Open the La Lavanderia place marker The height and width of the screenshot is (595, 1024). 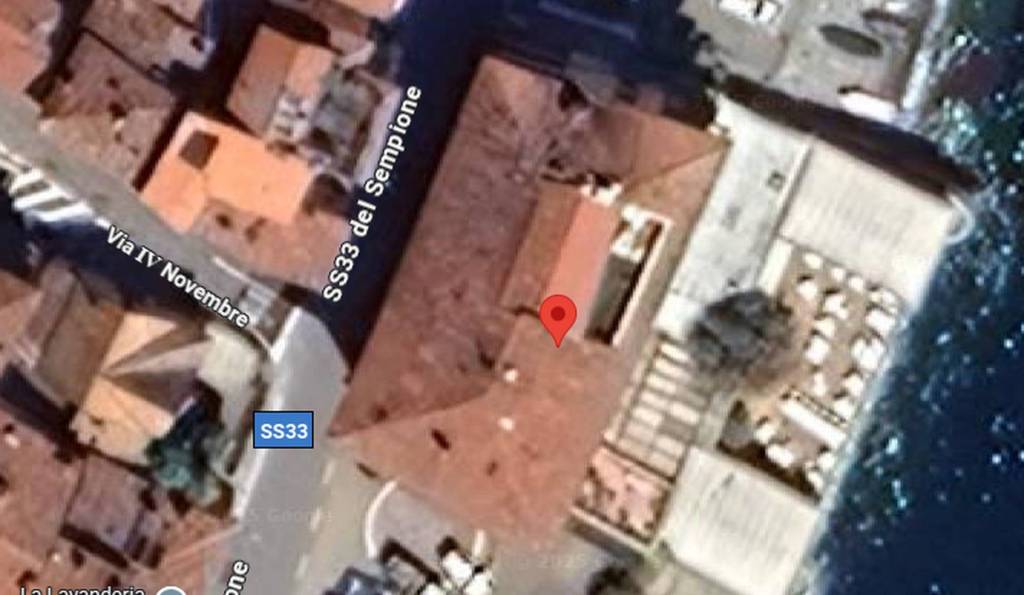(171, 591)
